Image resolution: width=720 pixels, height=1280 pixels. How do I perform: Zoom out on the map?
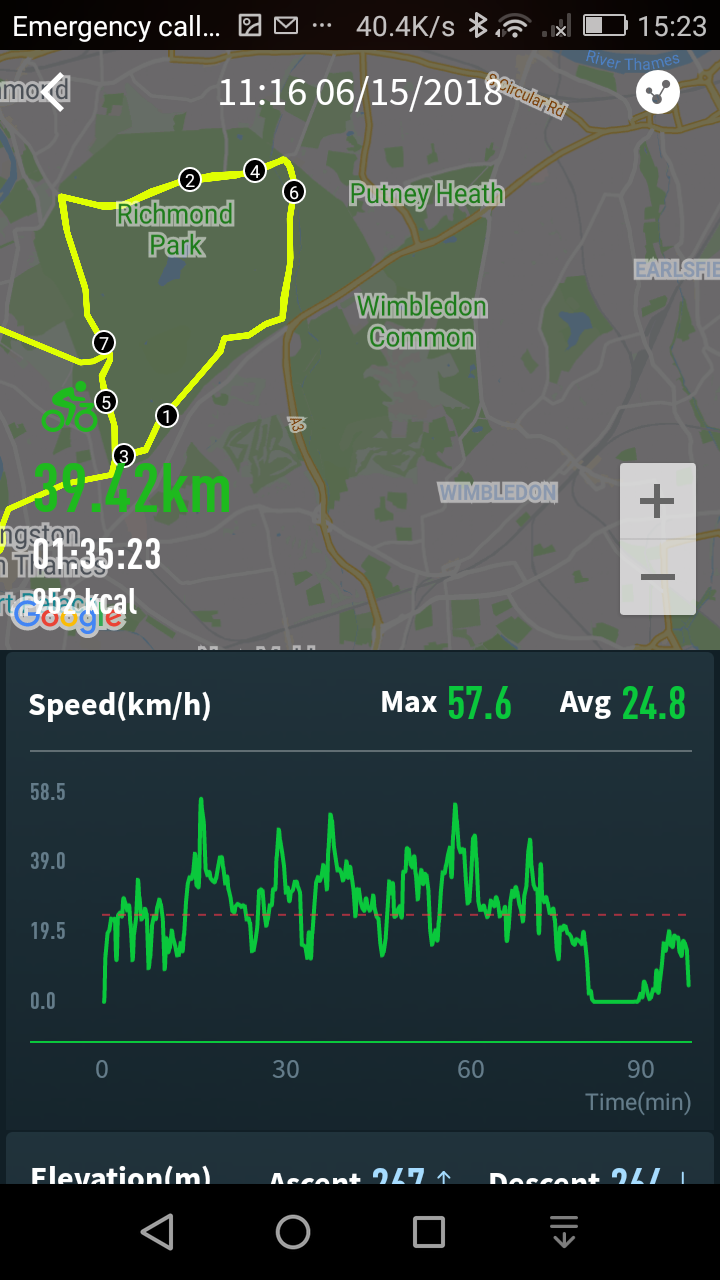pos(657,577)
